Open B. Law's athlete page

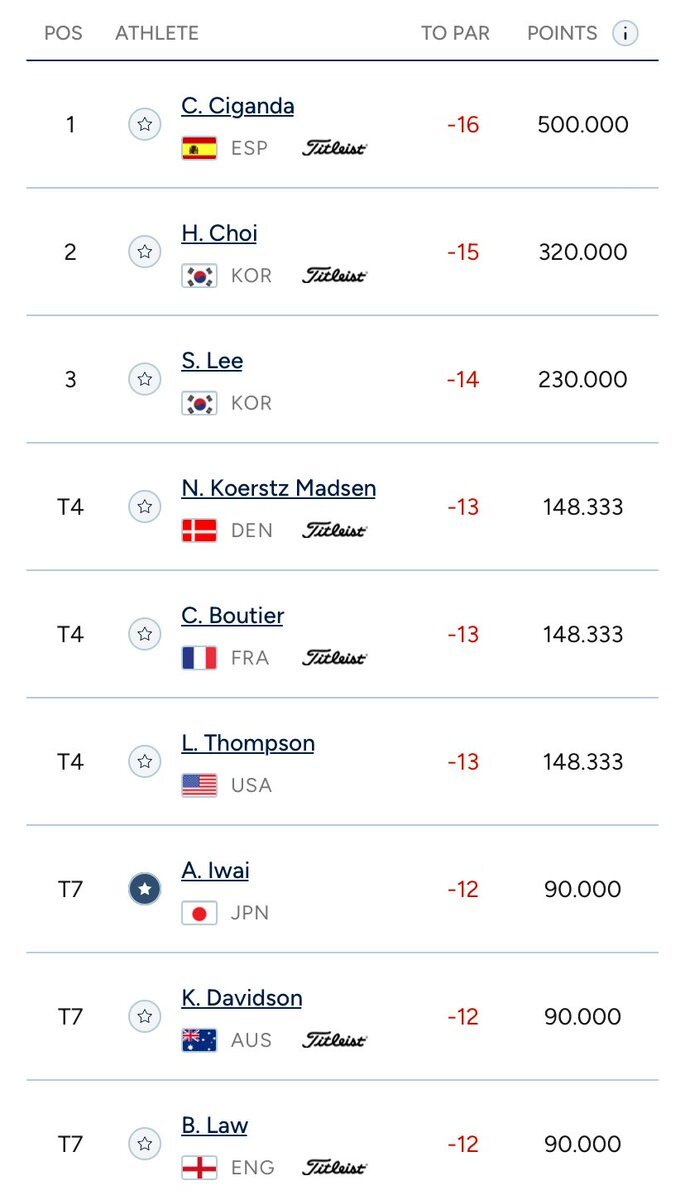215,1125
